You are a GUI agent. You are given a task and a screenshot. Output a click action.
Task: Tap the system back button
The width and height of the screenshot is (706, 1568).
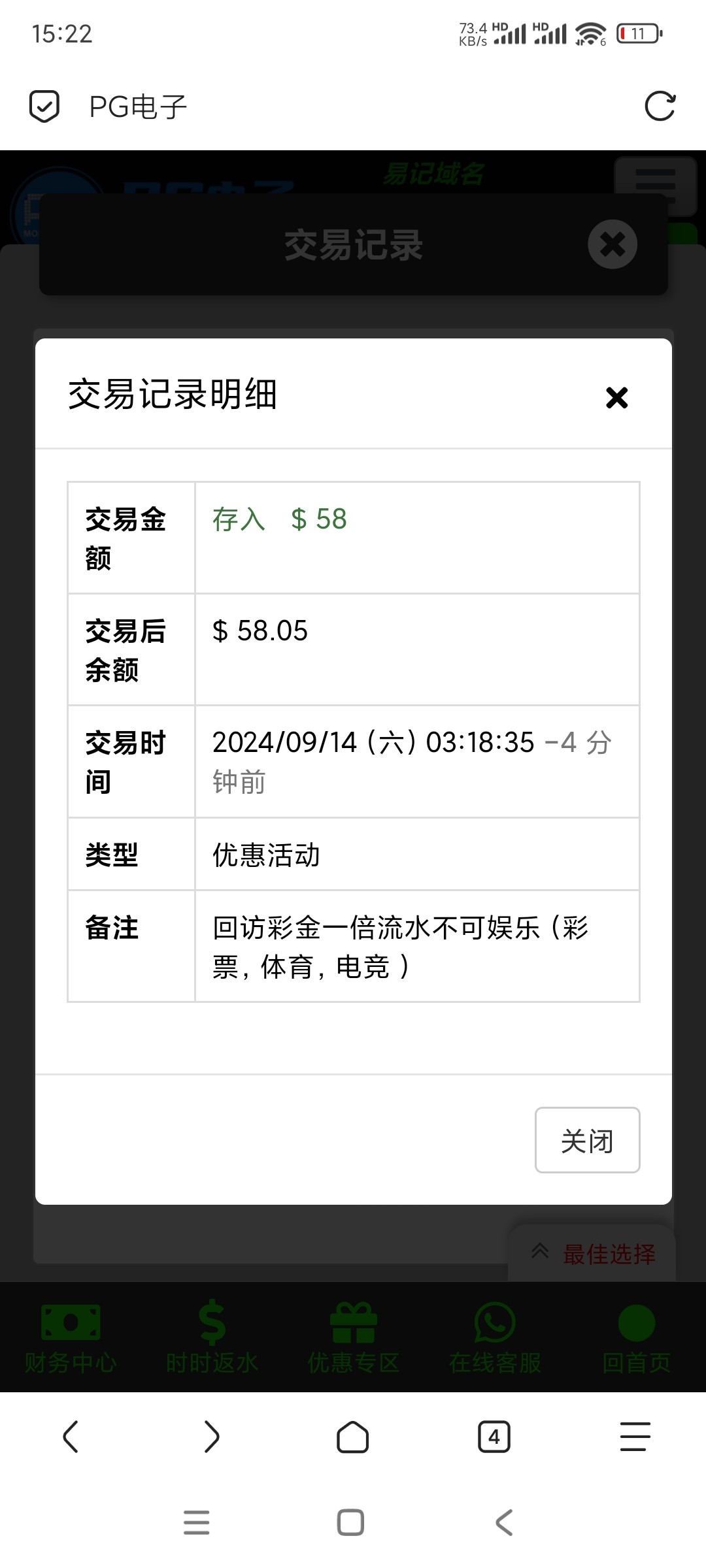point(504,1522)
